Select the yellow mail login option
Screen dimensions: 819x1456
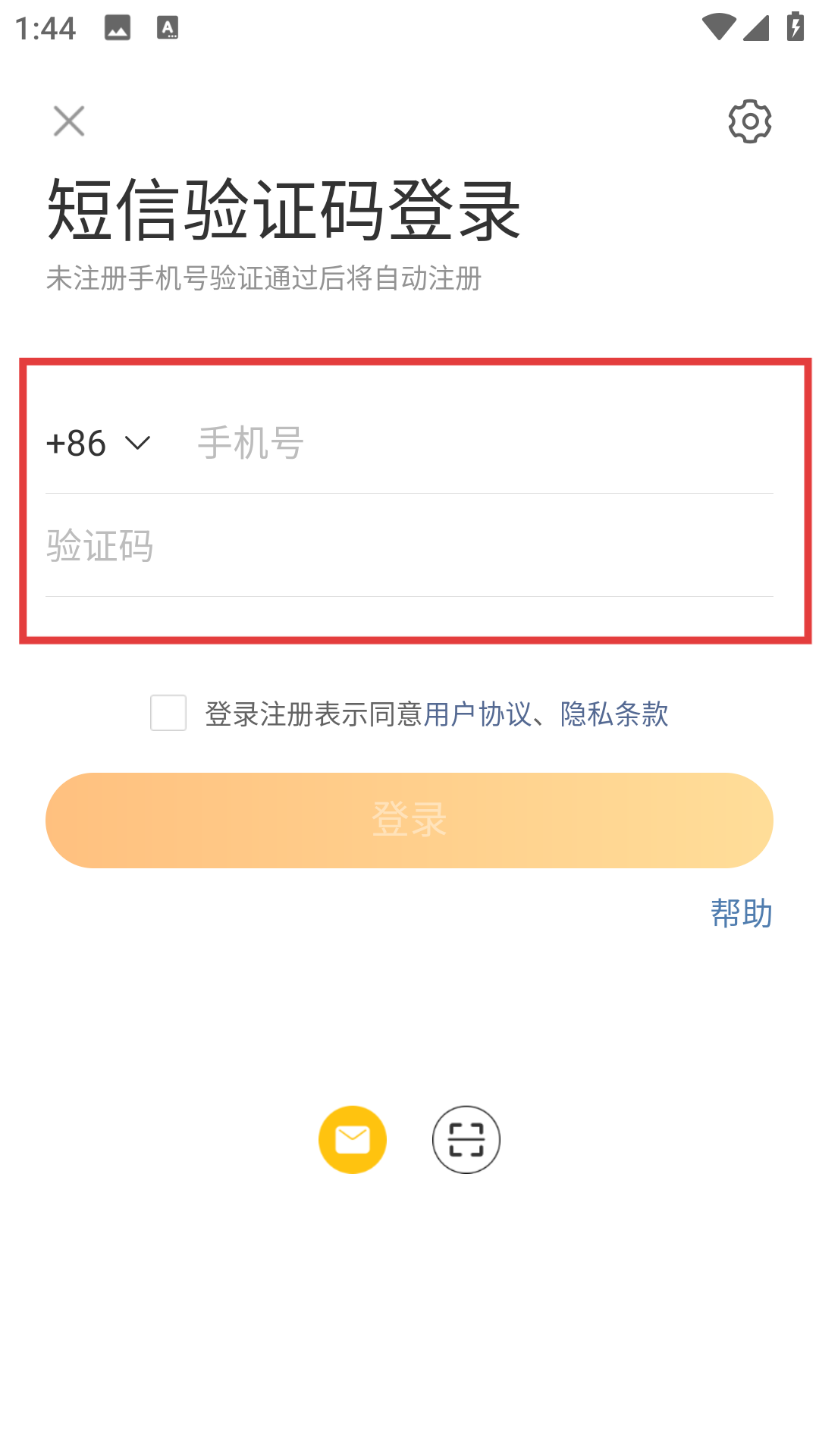pos(353,1140)
